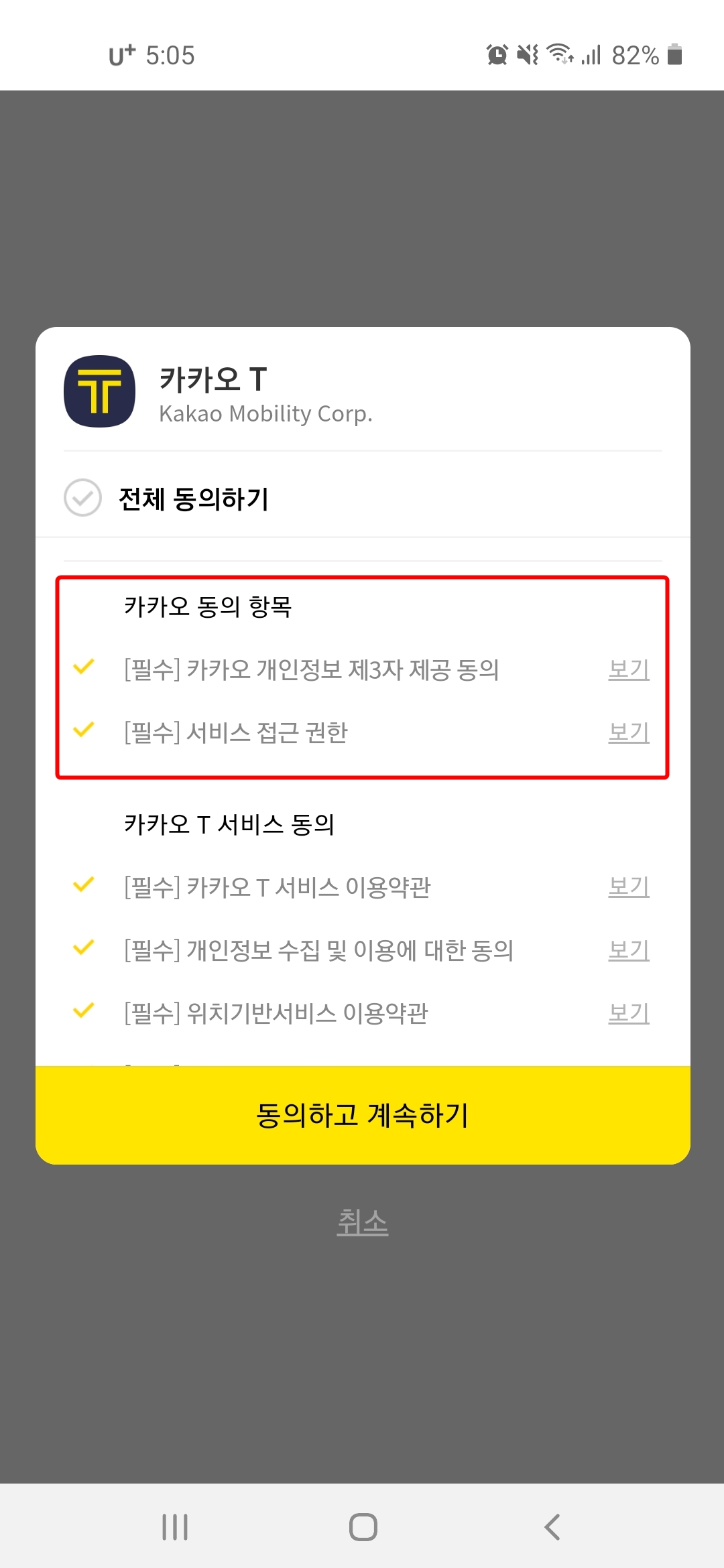
Task: Uncheck the 개인정보 수집 및 이용 동의 item
Action: click(x=83, y=948)
